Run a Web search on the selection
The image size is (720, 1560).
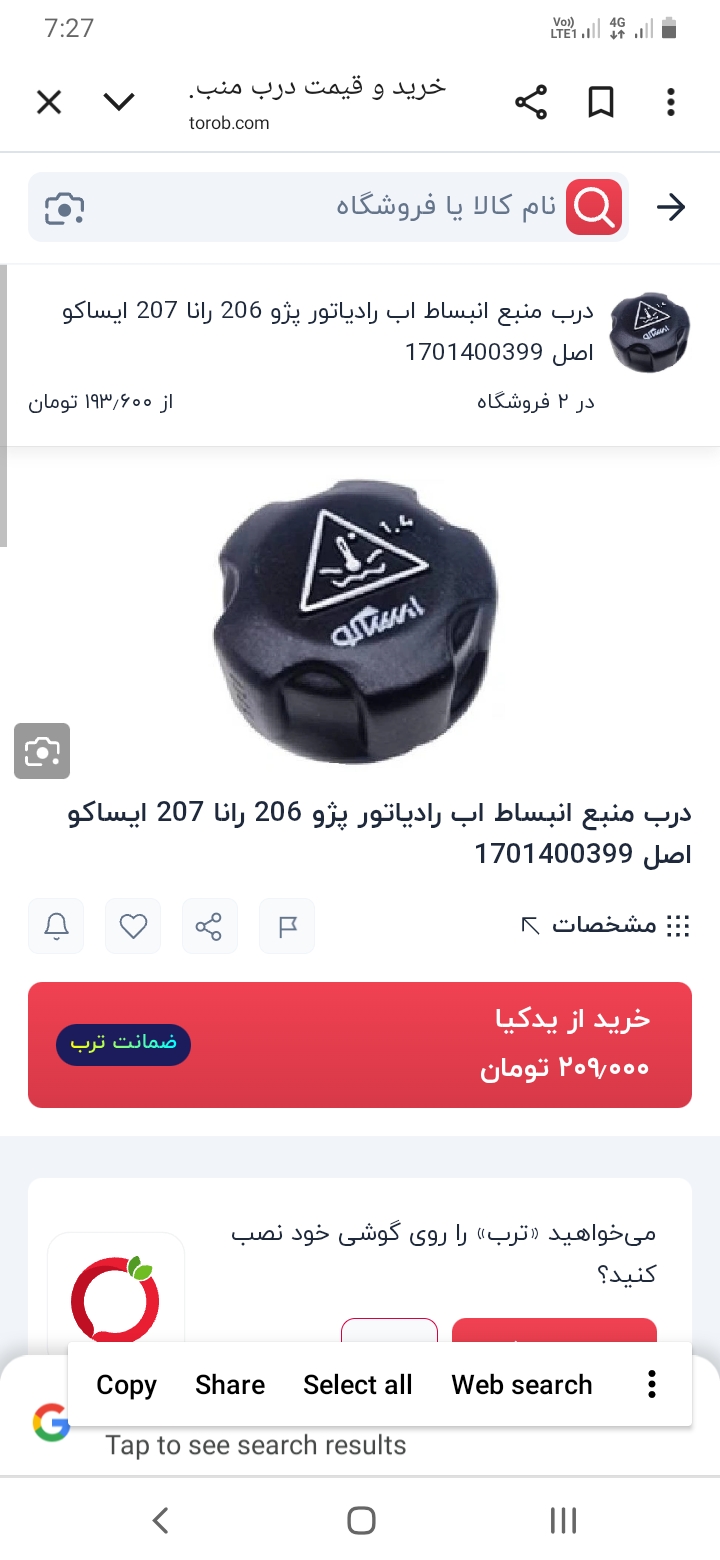click(521, 1385)
